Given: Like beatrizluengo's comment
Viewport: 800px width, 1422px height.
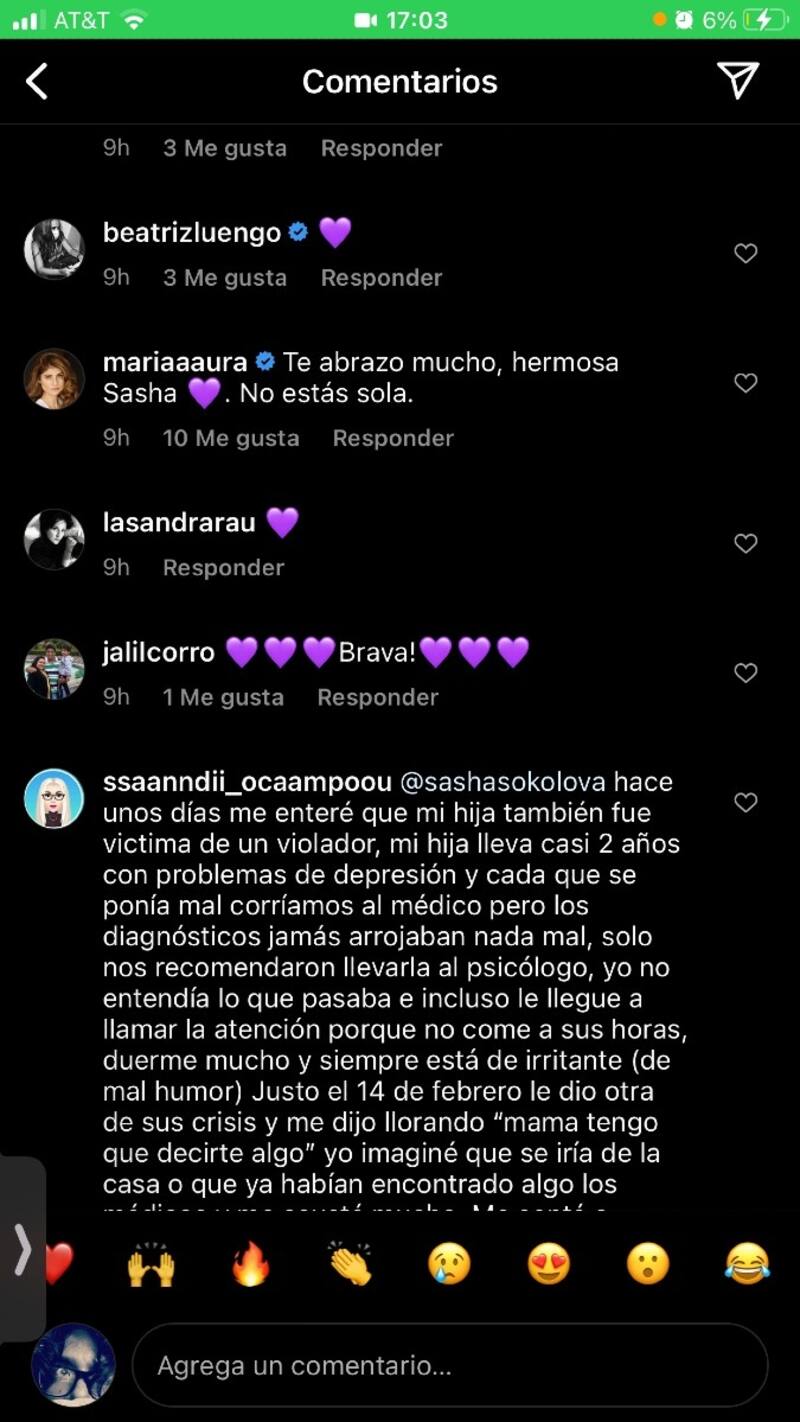Looking at the screenshot, I should click(x=746, y=254).
